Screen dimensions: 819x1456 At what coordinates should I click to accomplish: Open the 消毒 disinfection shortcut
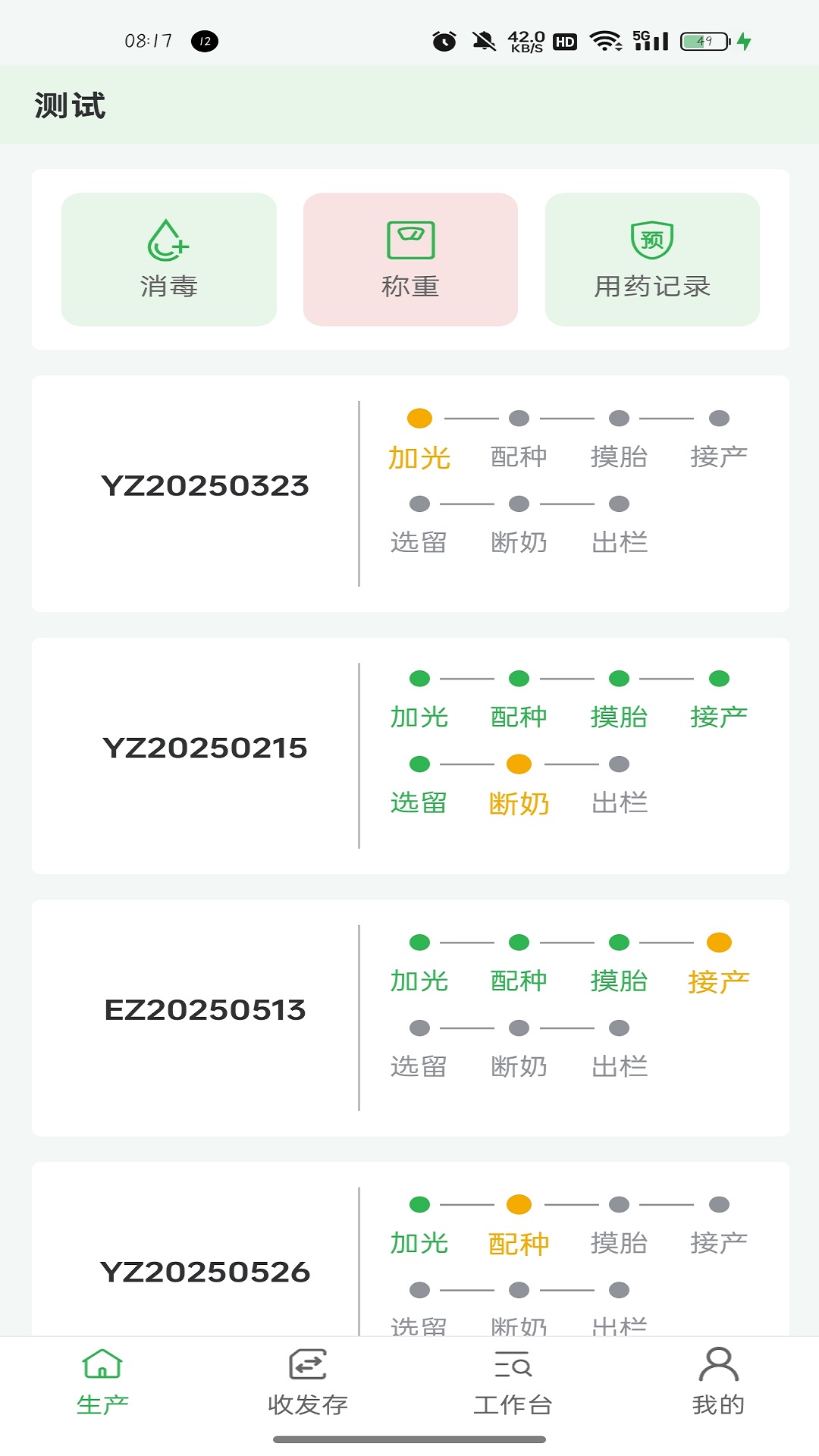(x=168, y=259)
